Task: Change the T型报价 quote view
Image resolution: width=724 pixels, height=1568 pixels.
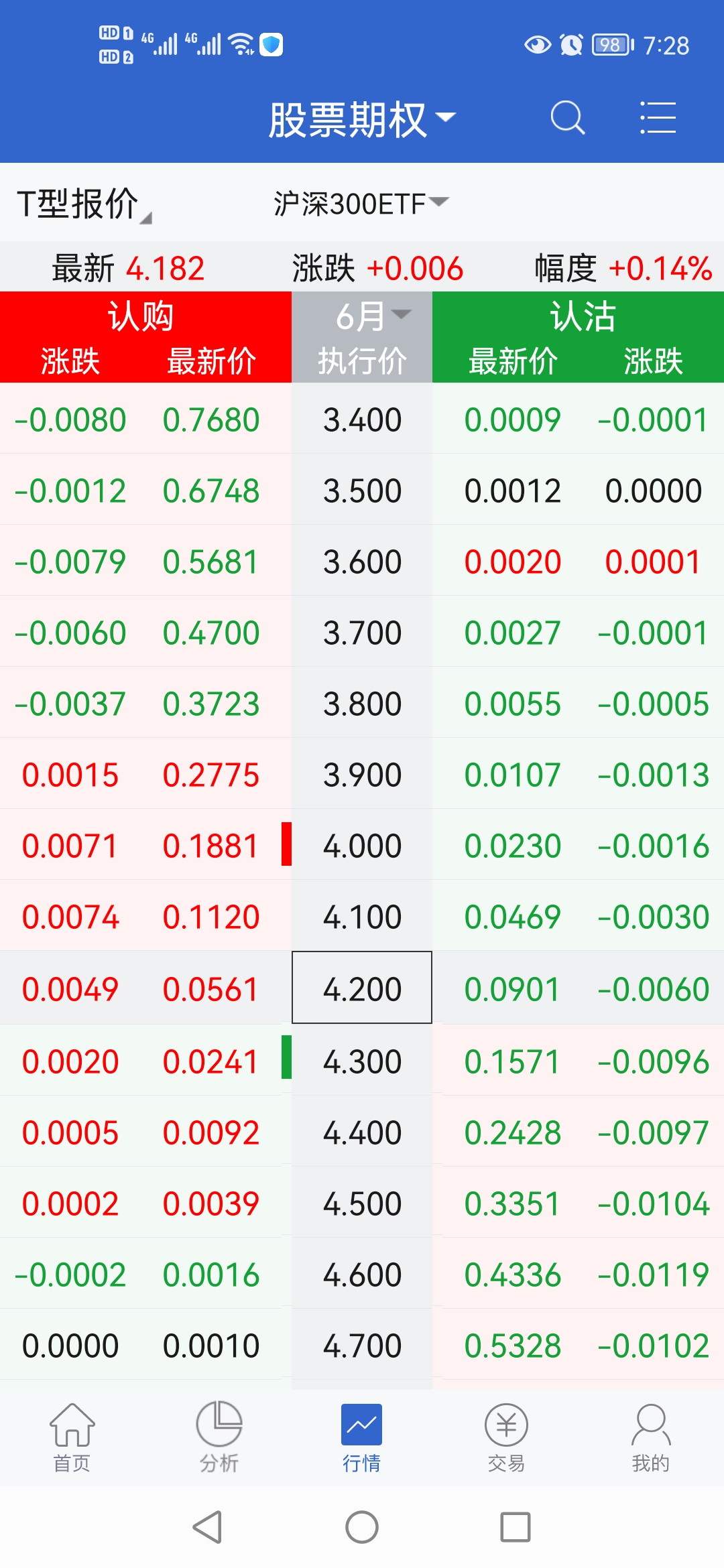Action: [x=84, y=204]
